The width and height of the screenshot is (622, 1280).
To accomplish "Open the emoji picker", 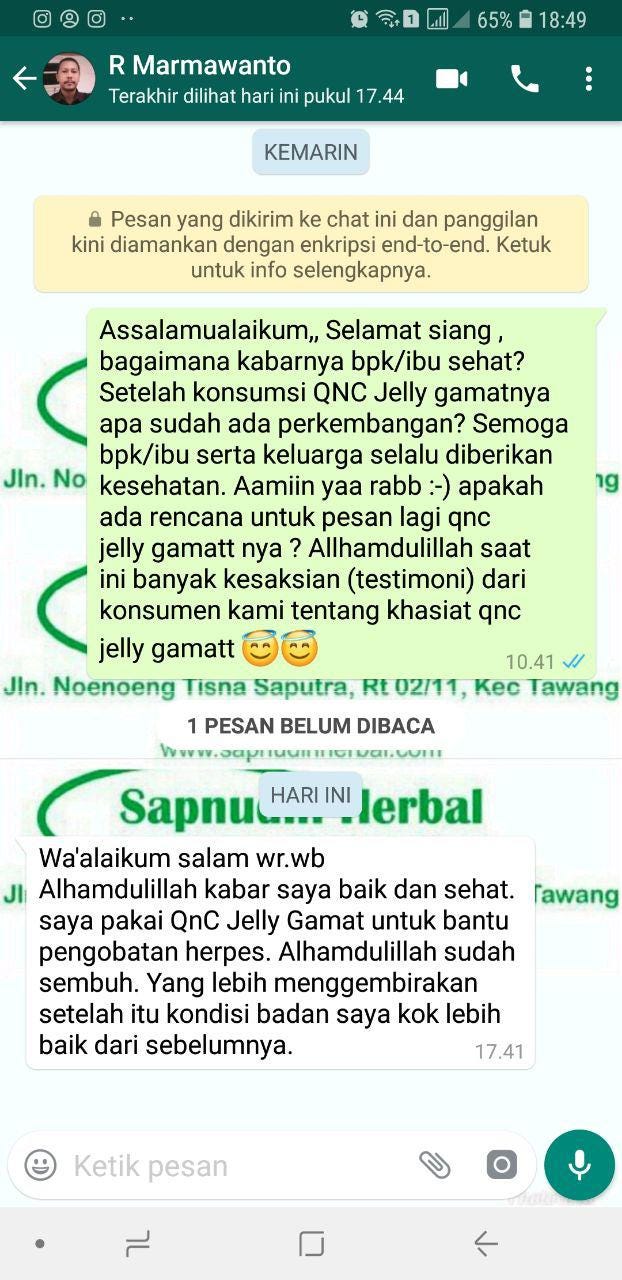I will click(x=41, y=1165).
